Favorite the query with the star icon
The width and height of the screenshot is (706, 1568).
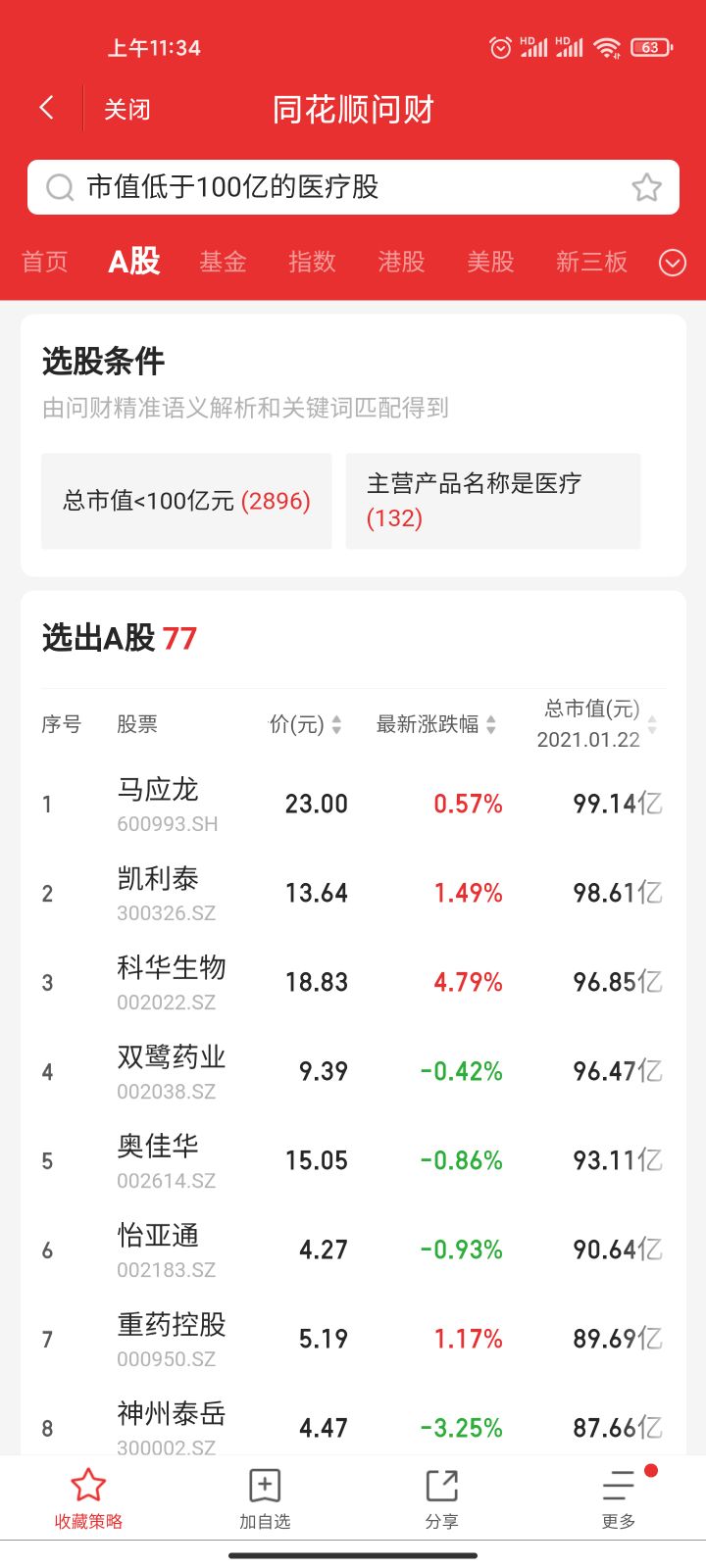[x=646, y=187]
